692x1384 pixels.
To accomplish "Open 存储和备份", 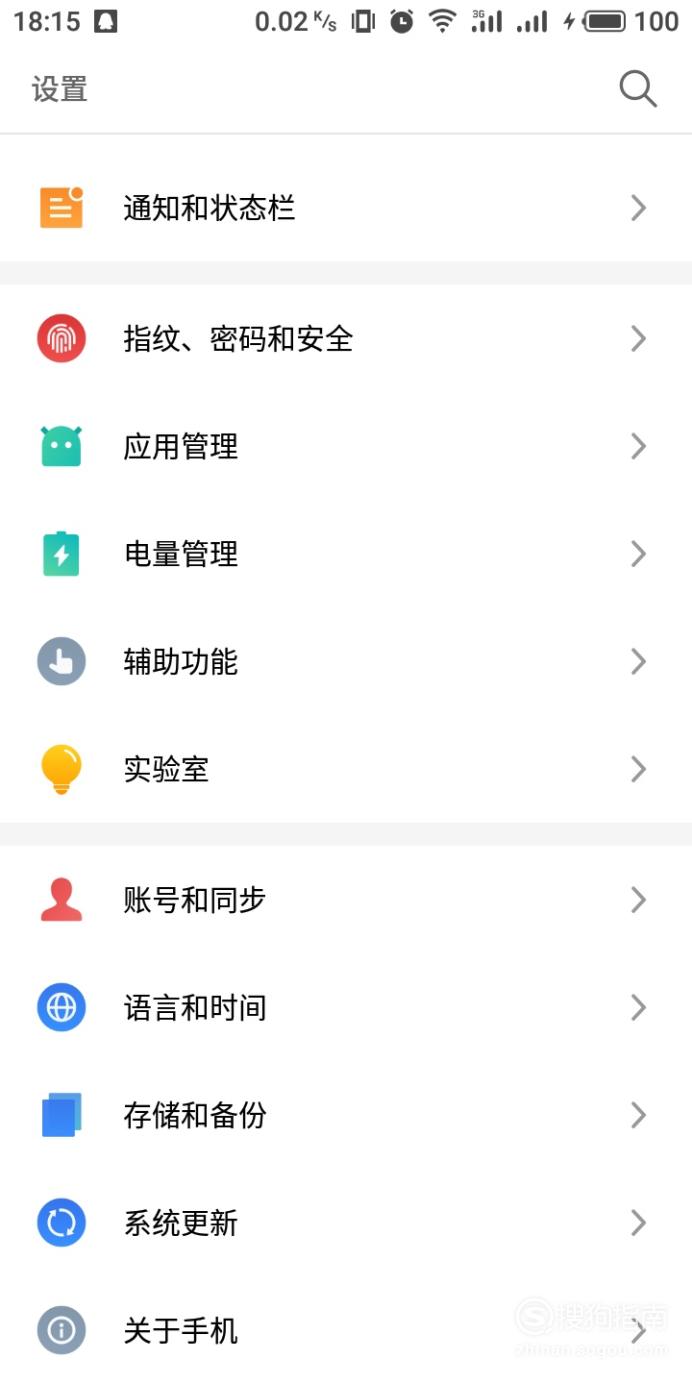I will click(x=346, y=1115).
